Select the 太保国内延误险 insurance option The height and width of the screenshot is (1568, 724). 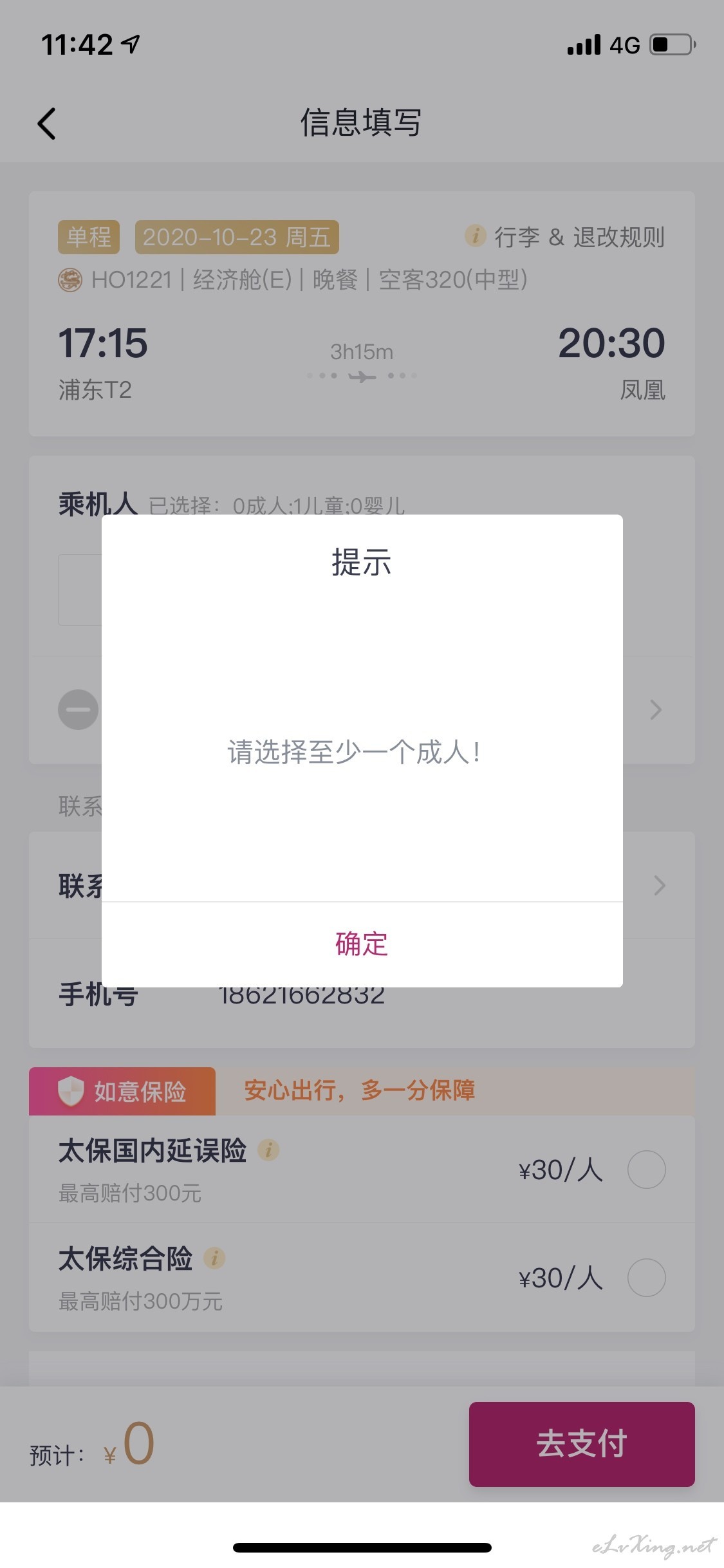click(646, 1170)
